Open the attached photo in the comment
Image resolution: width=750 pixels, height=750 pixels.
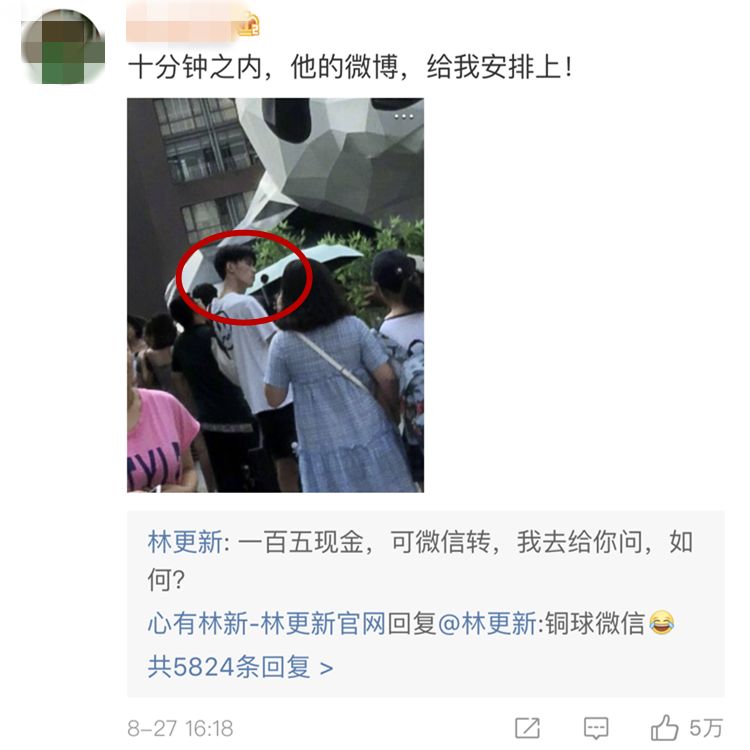click(x=275, y=295)
